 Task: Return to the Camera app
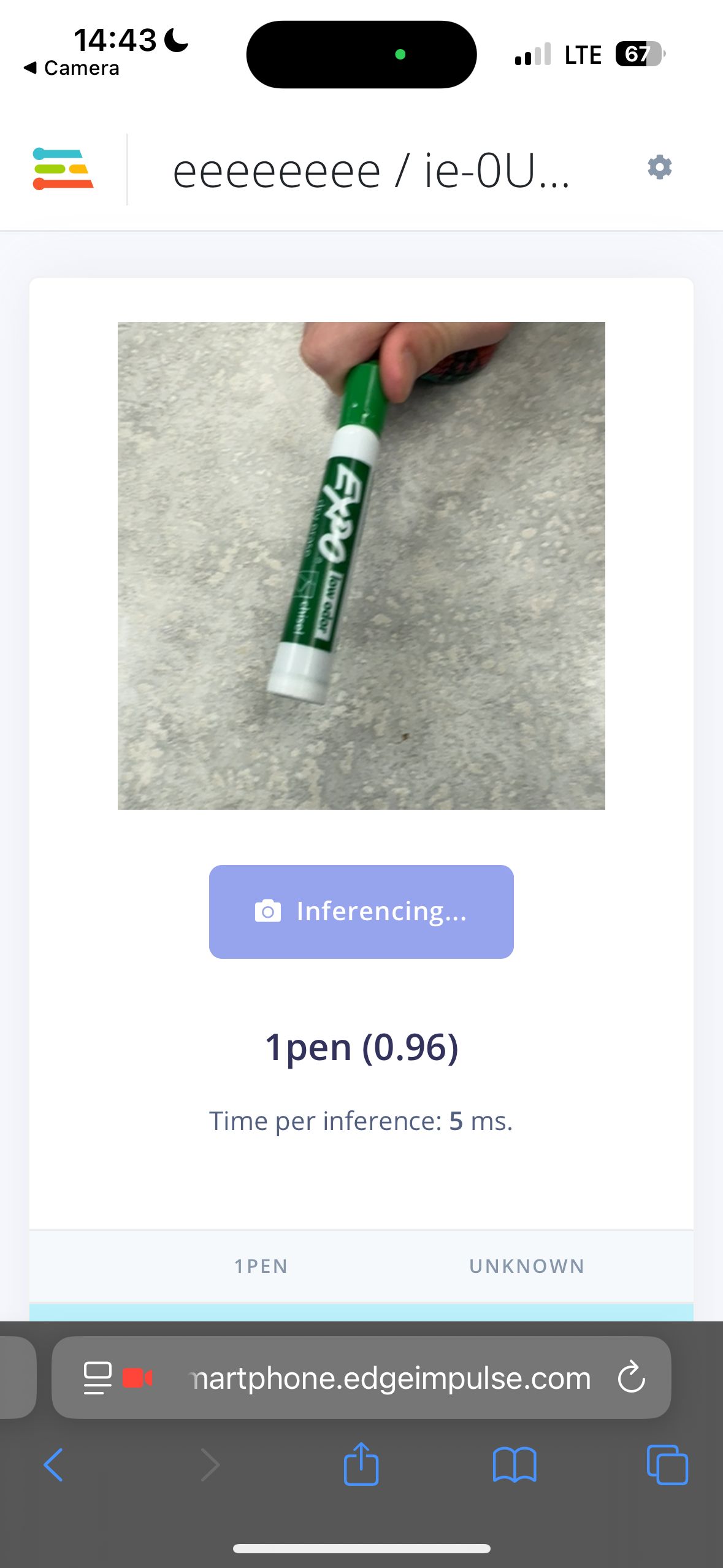(x=71, y=68)
